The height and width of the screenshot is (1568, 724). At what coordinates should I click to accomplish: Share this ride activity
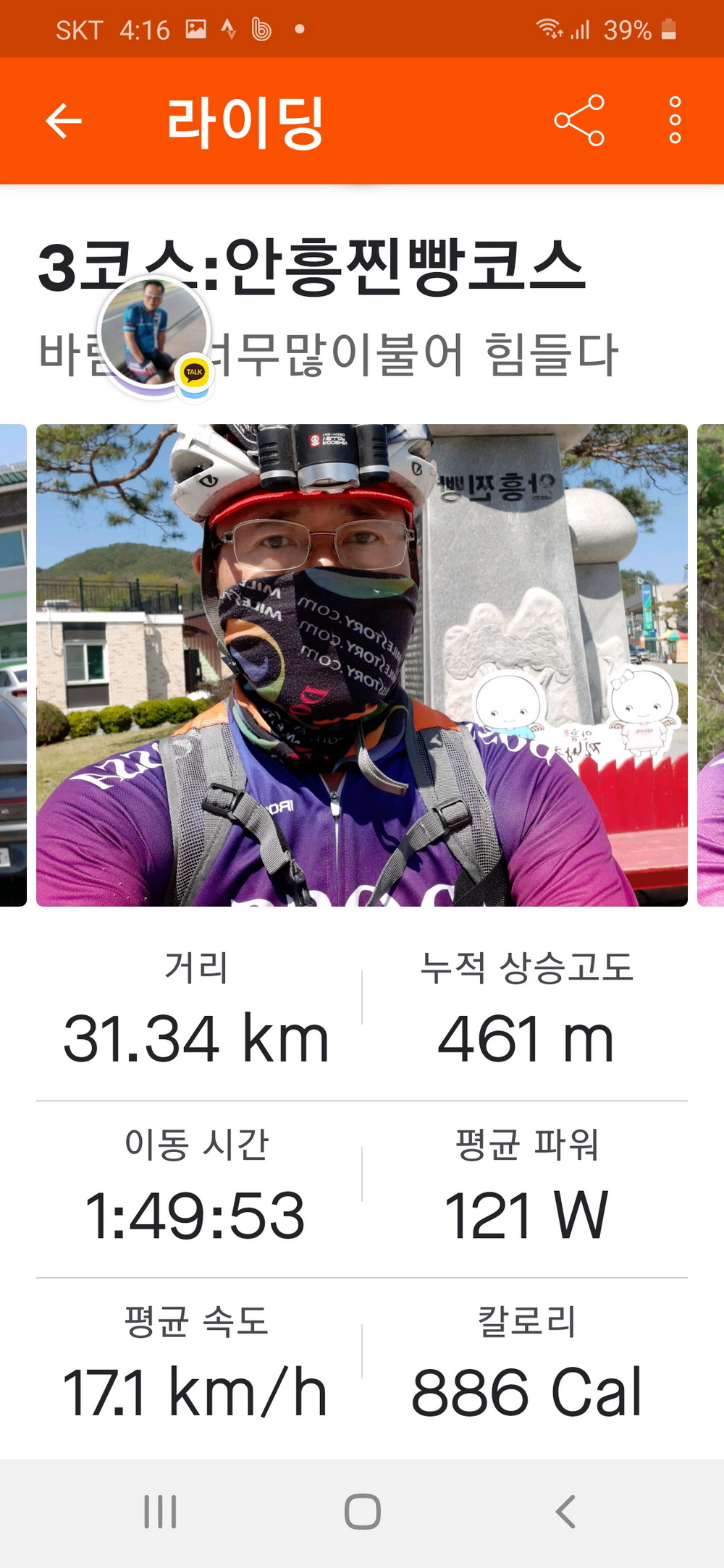click(x=579, y=121)
